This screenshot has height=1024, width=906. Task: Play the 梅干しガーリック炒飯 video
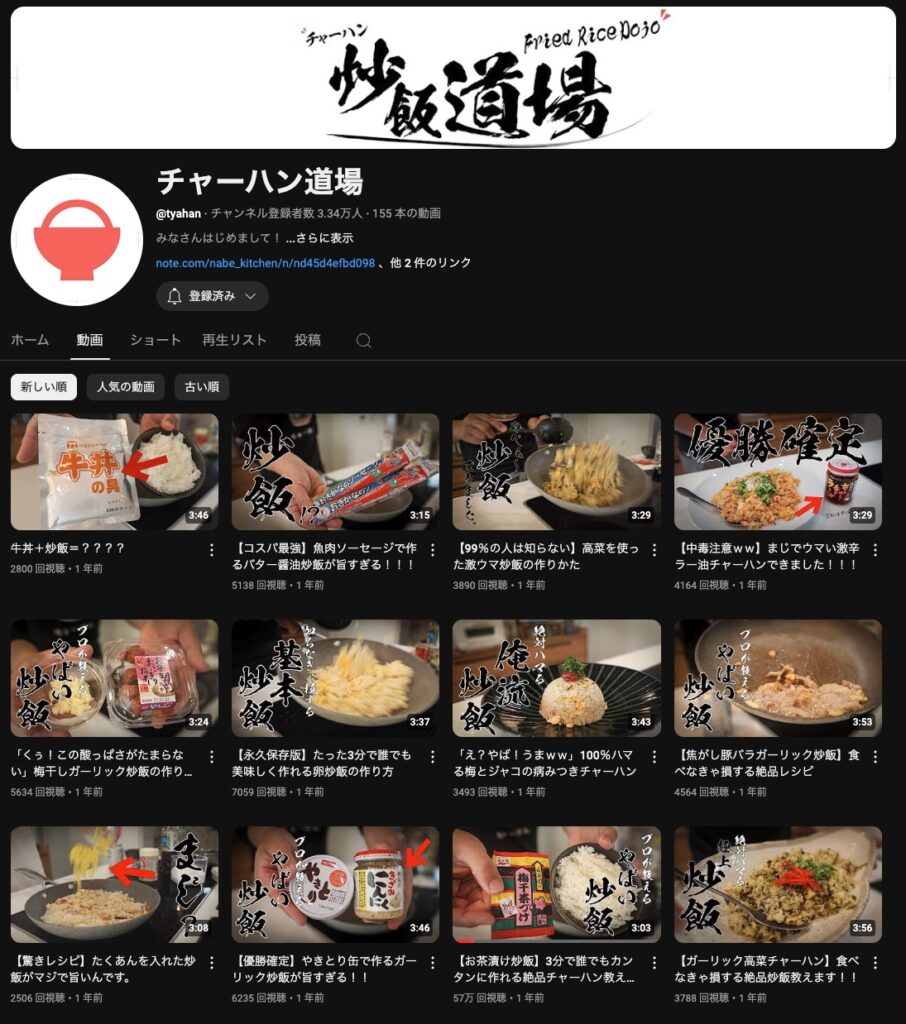[114, 678]
